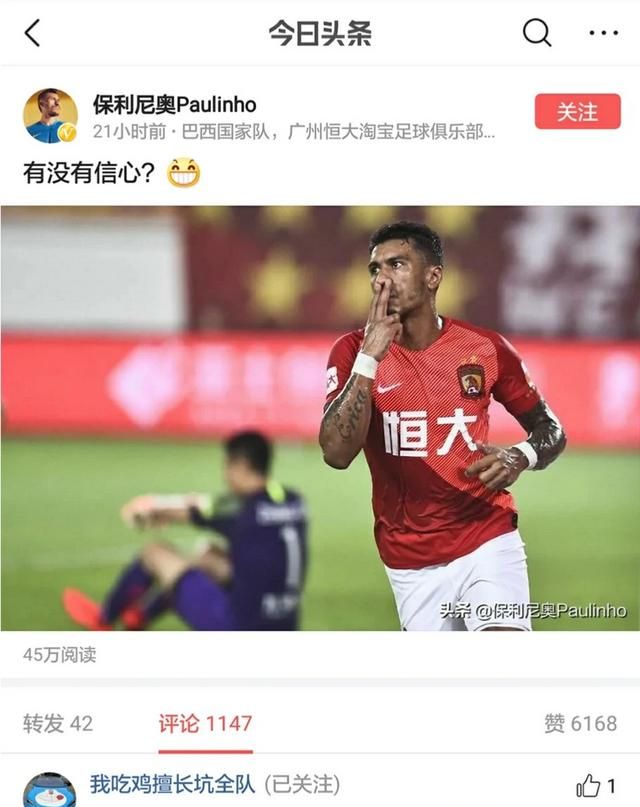Select the 评论 1147 tab
Screen dimensions: 640x807
click(205, 723)
